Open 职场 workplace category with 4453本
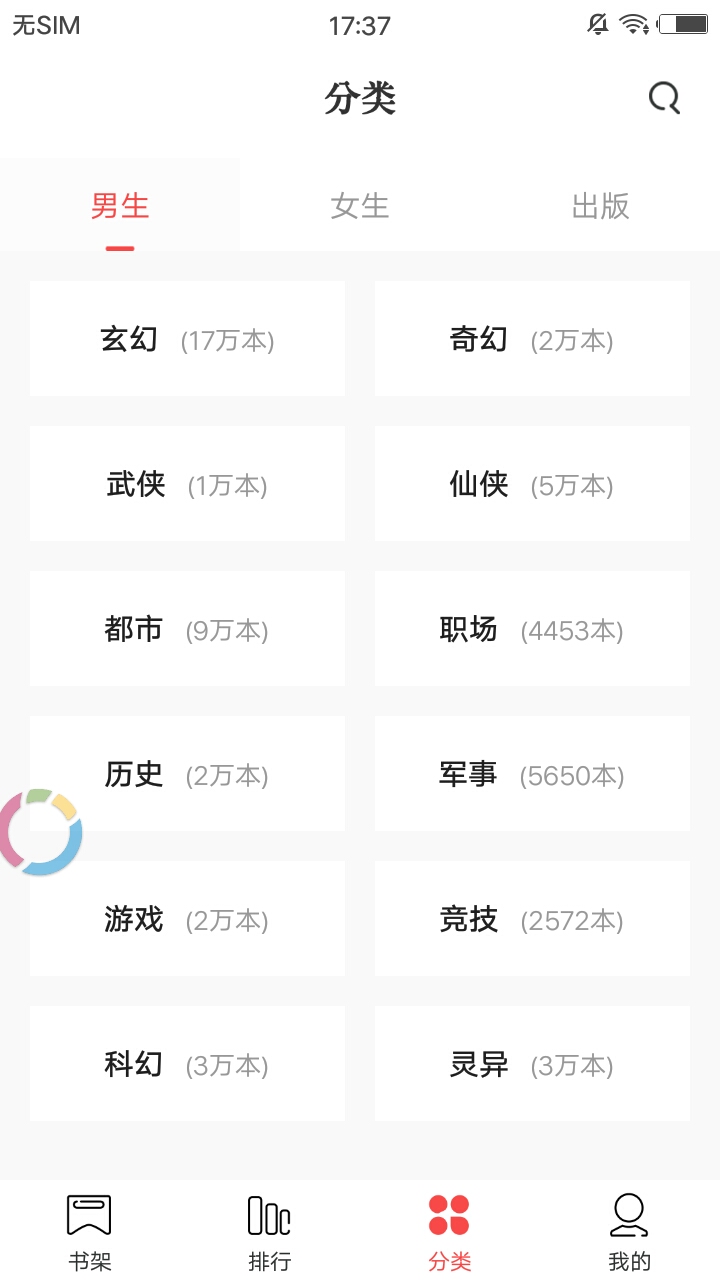 coord(531,628)
